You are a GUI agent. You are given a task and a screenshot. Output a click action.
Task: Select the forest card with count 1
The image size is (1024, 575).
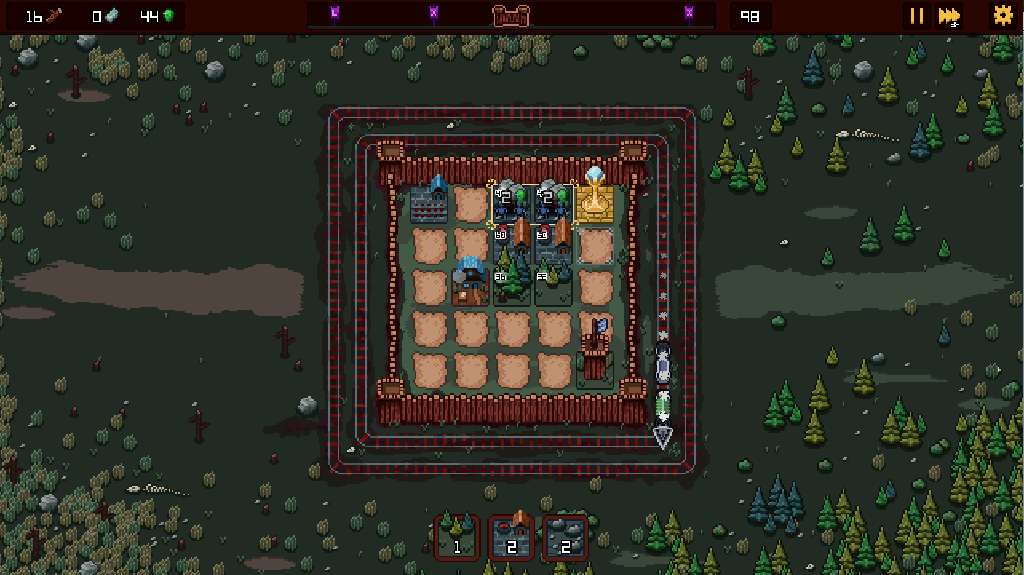point(457,537)
